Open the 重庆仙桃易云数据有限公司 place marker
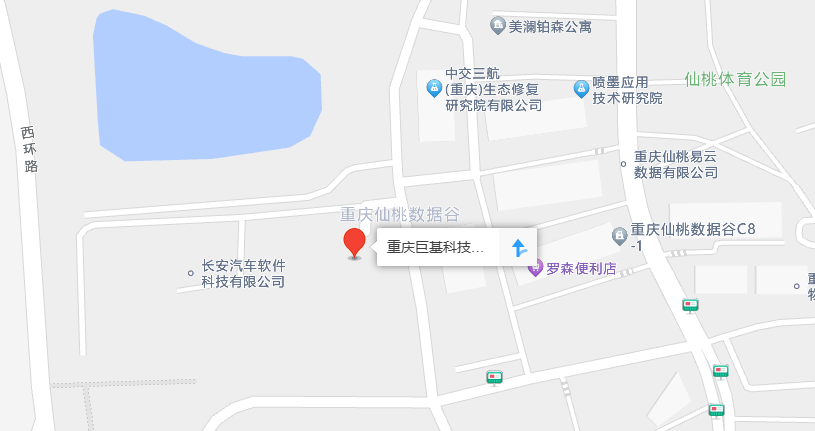This screenshot has height=431, width=815. click(625, 164)
